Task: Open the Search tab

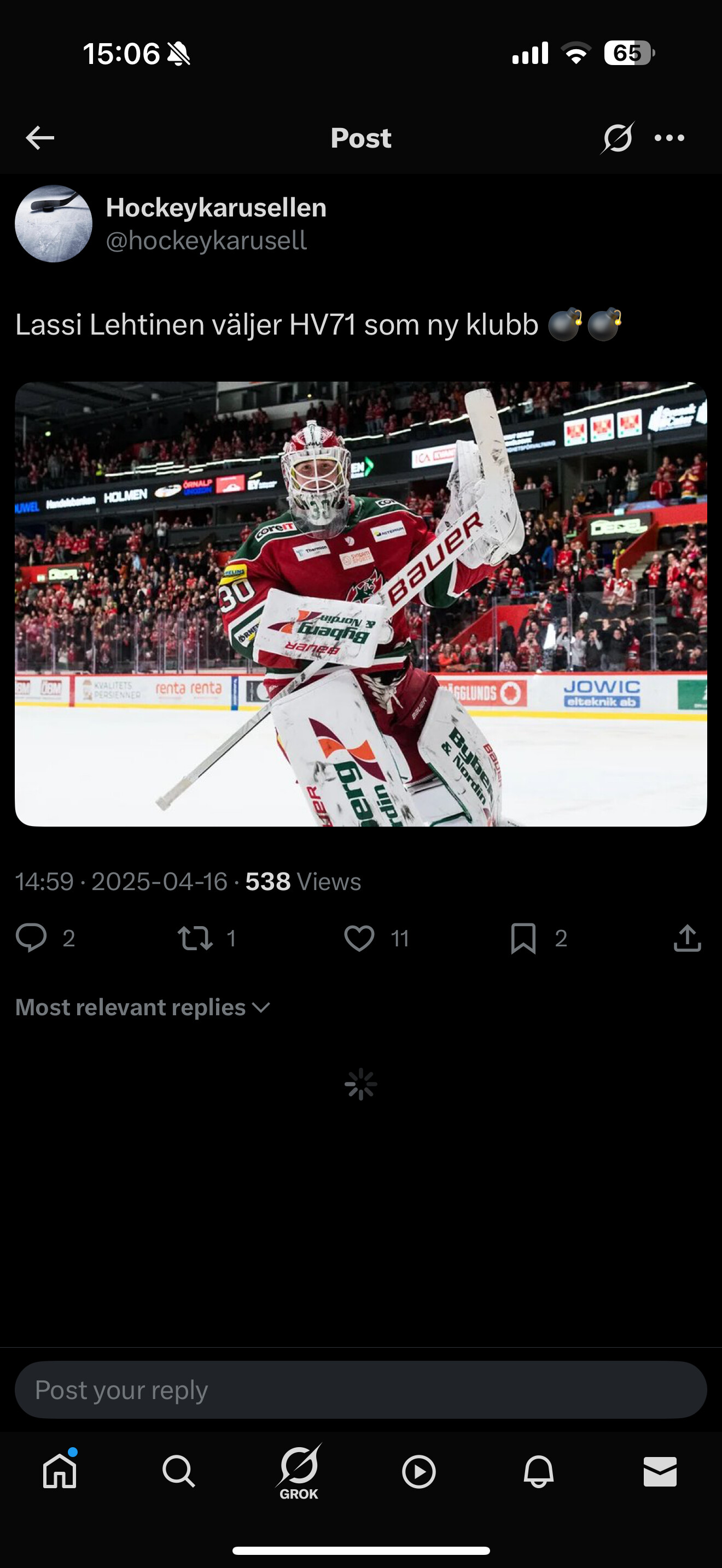Action: 179,1471
